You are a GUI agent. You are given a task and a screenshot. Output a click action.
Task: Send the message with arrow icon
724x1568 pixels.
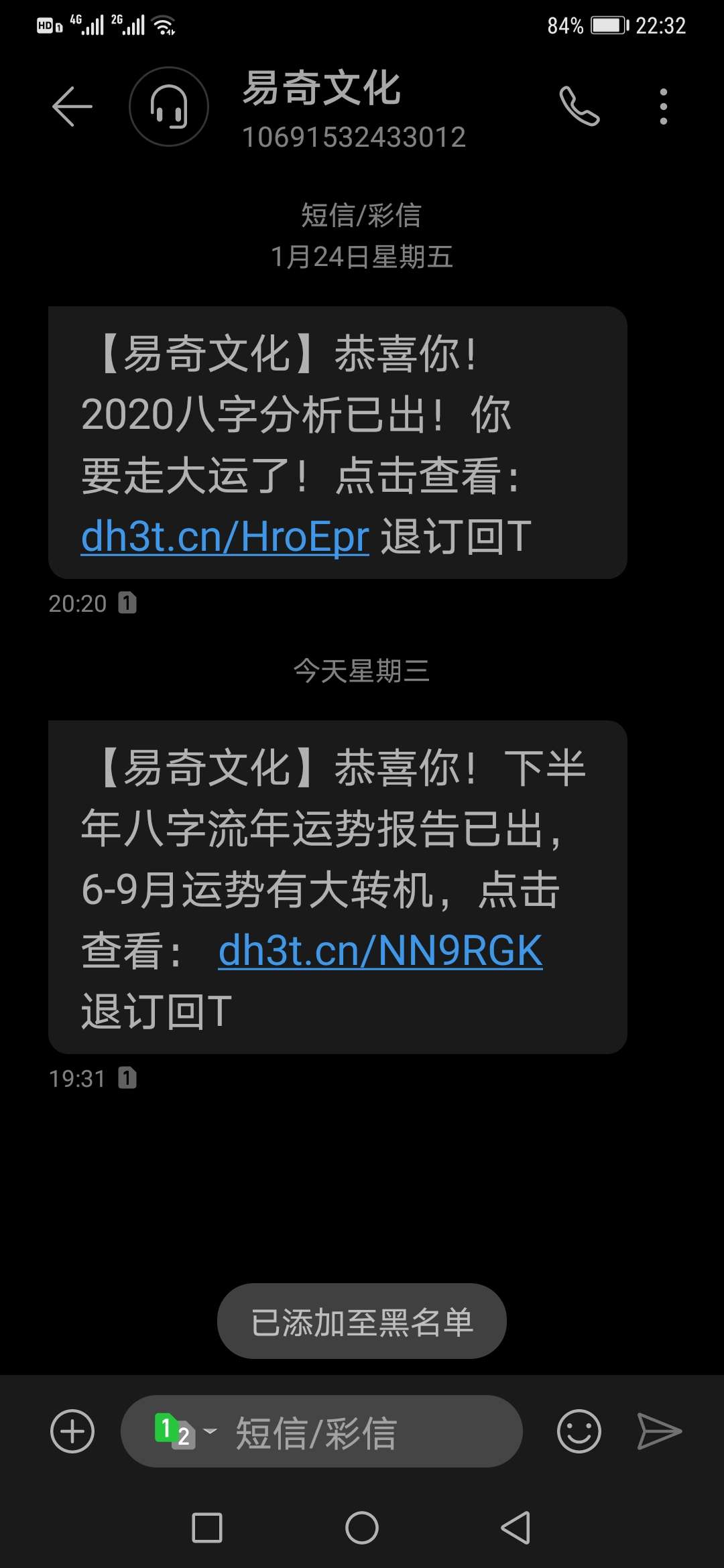pyautogui.click(x=660, y=1431)
